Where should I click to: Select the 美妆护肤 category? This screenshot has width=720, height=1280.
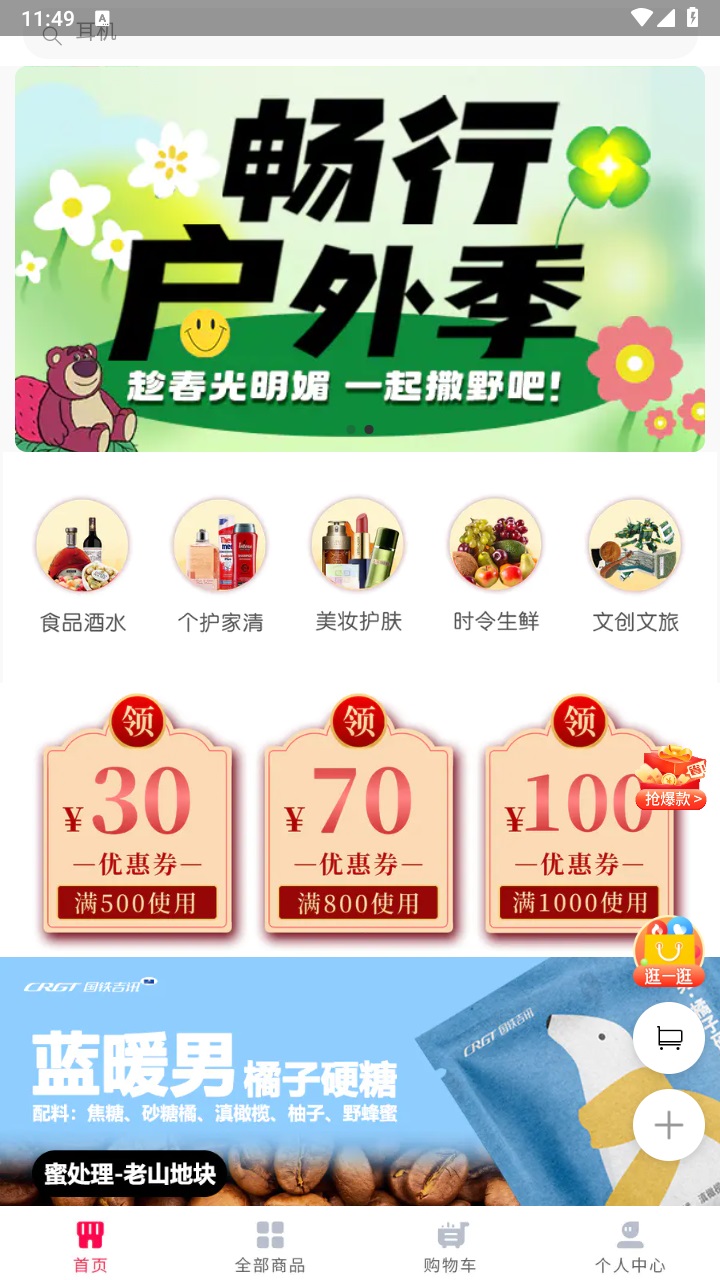pyautogui.click(x=358, y=567)
